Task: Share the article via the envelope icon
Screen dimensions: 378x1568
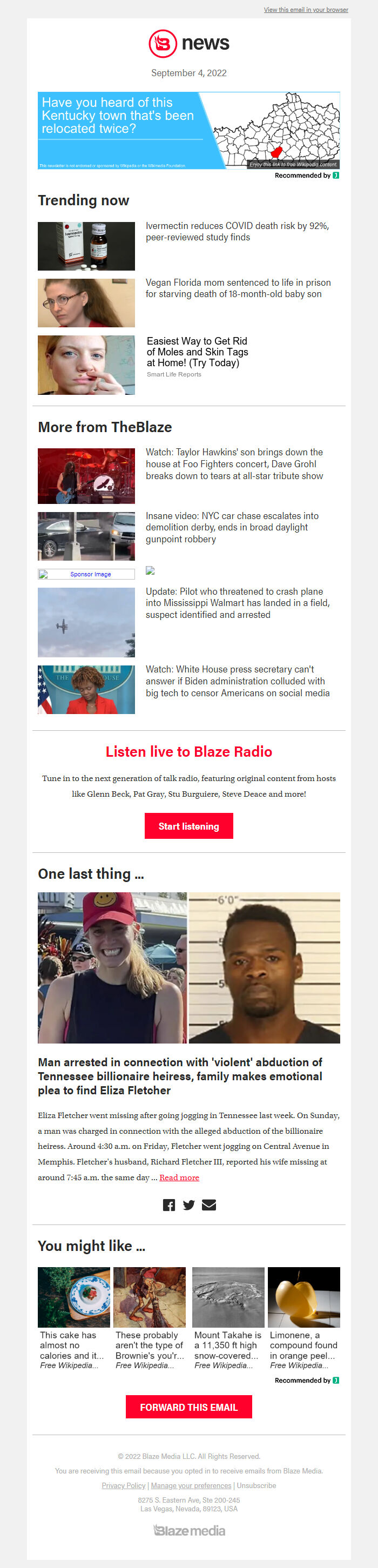Action: 209,1204
